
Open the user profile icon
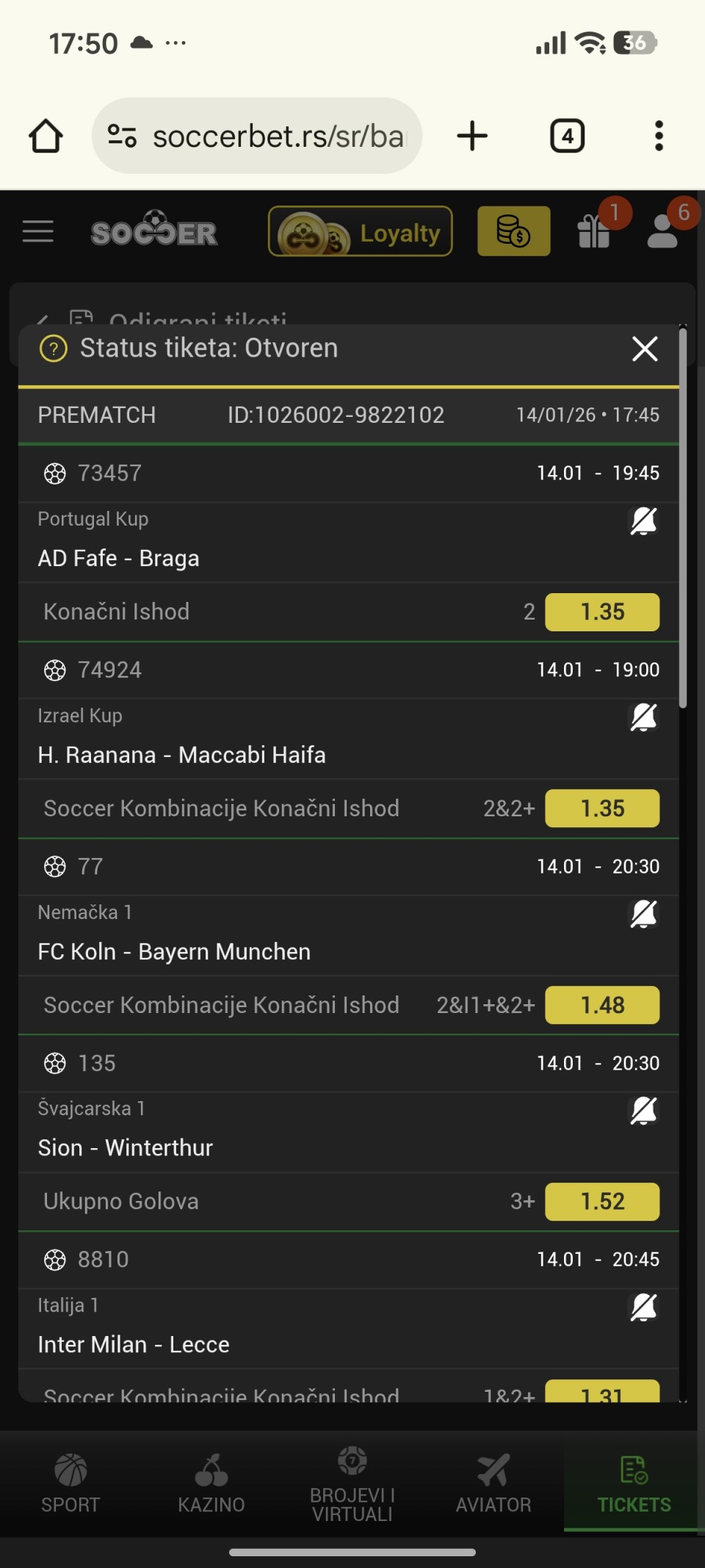[663, 232]
